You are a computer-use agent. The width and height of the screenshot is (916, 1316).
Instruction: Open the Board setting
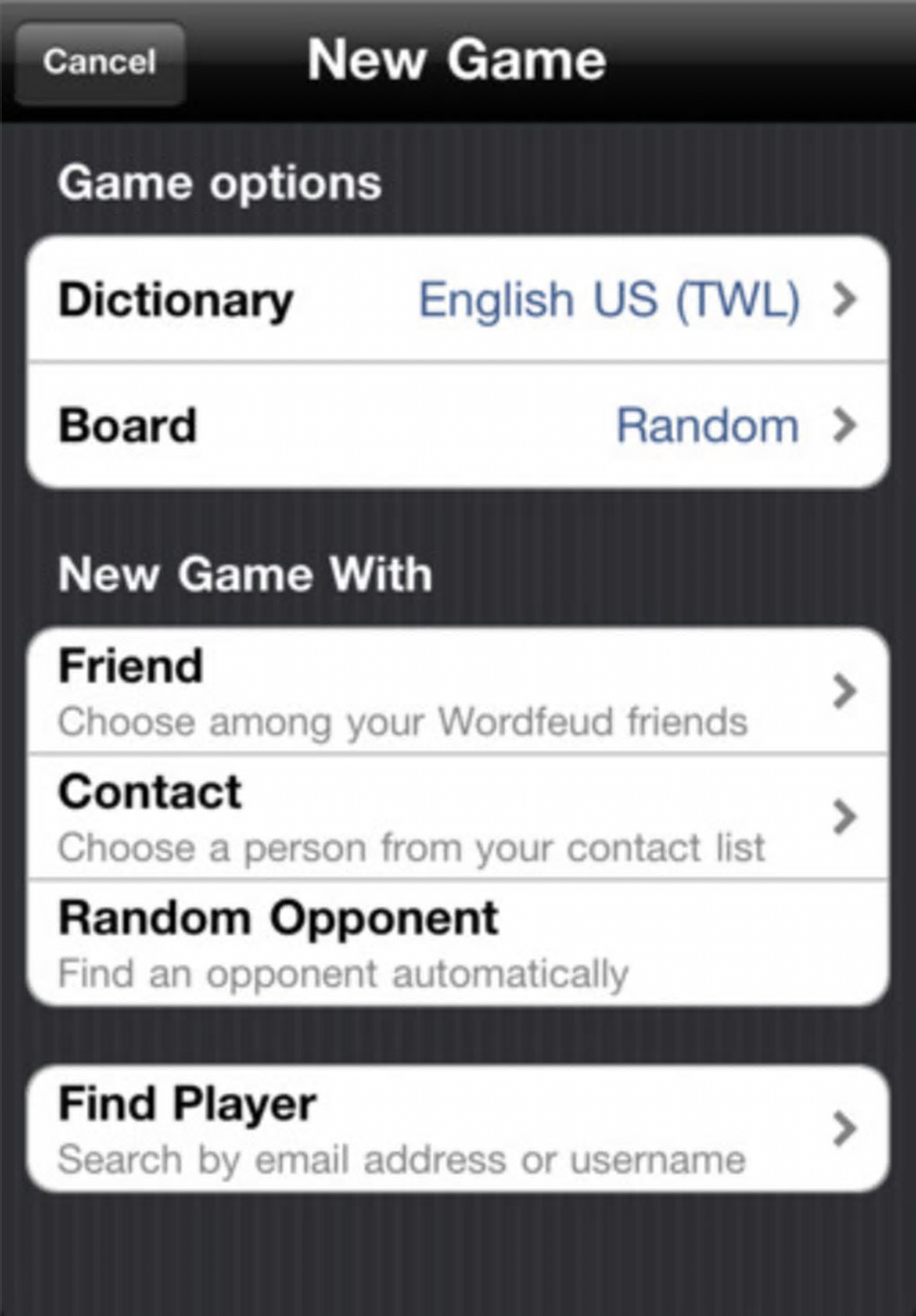pyautogui.click(x=458, y=426)
